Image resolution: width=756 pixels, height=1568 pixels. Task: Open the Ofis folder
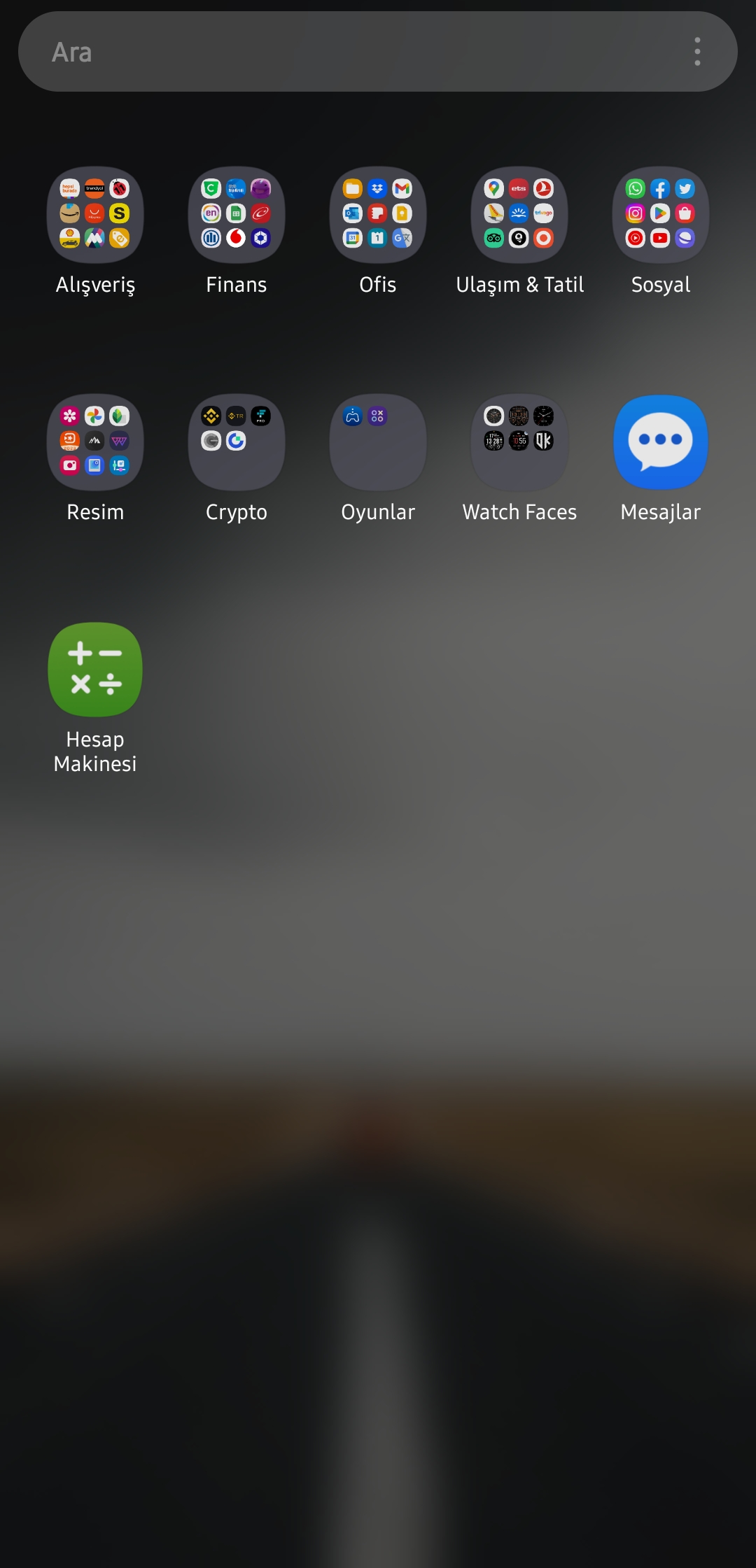(378, 214)
